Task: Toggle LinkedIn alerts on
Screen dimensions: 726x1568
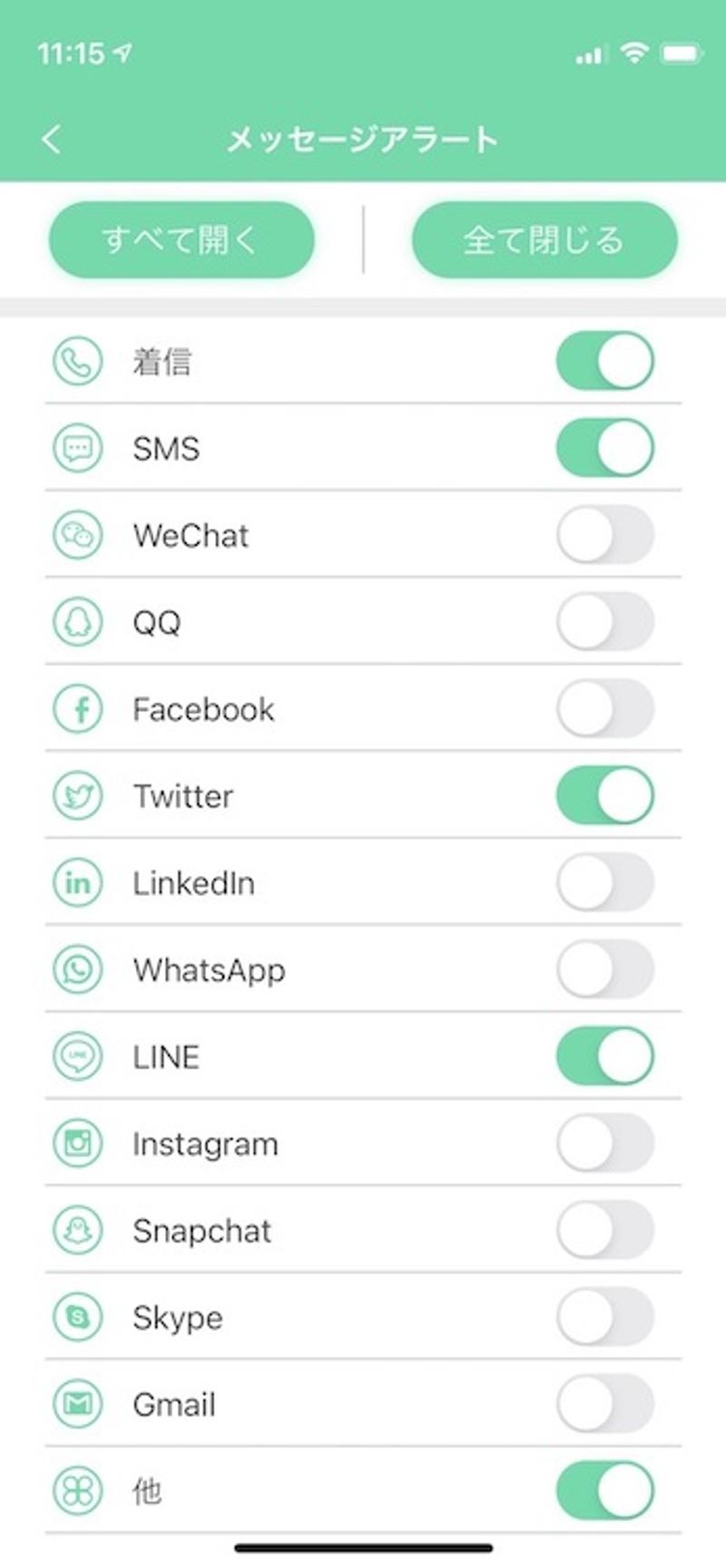Action: (x=604, y=882)
